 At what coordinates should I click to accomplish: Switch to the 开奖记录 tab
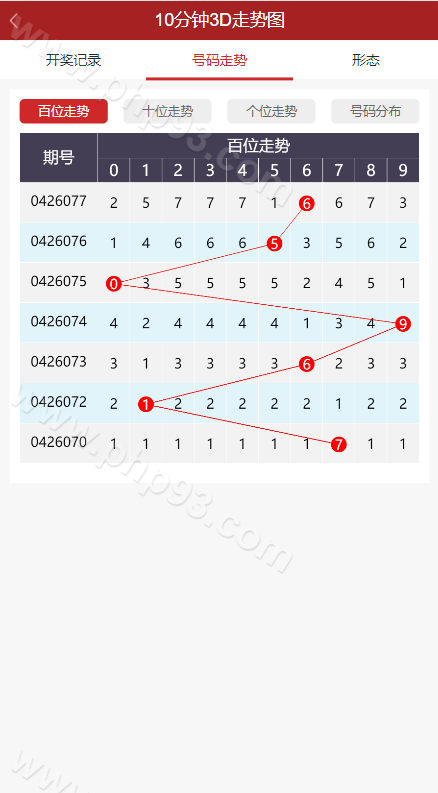click(x=73, y=60)
